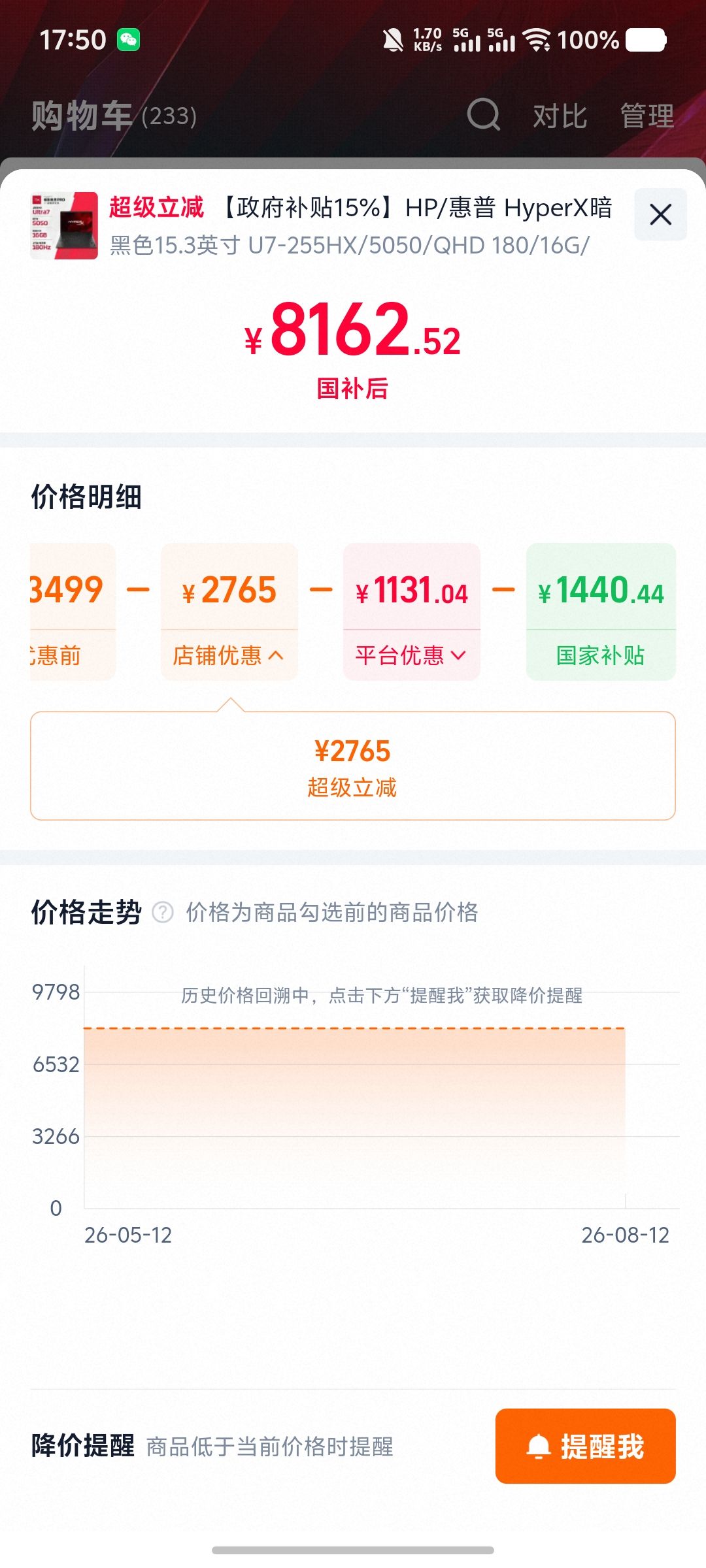Tap 提醒我 for price-drop alerts
The width and height of the screenshot is (706, 1568).
click(585, 1446)
